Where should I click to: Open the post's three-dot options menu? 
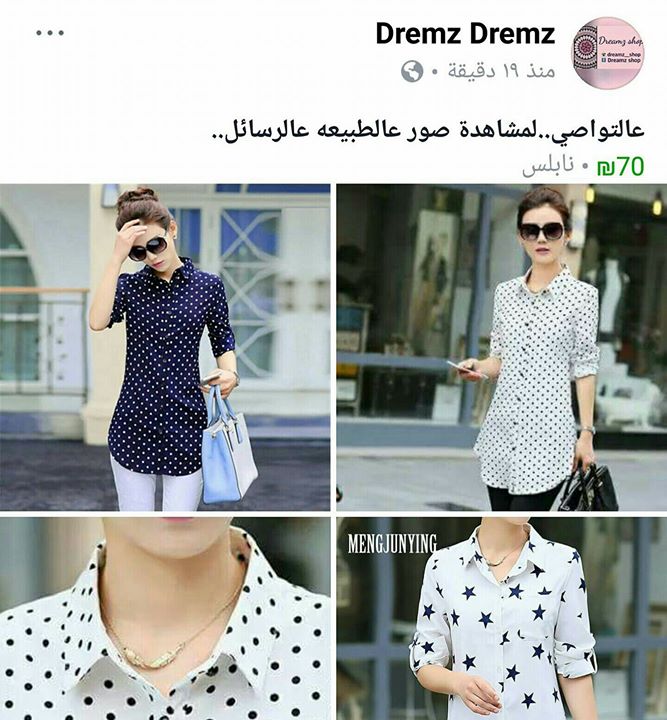(x=49, y=33)
